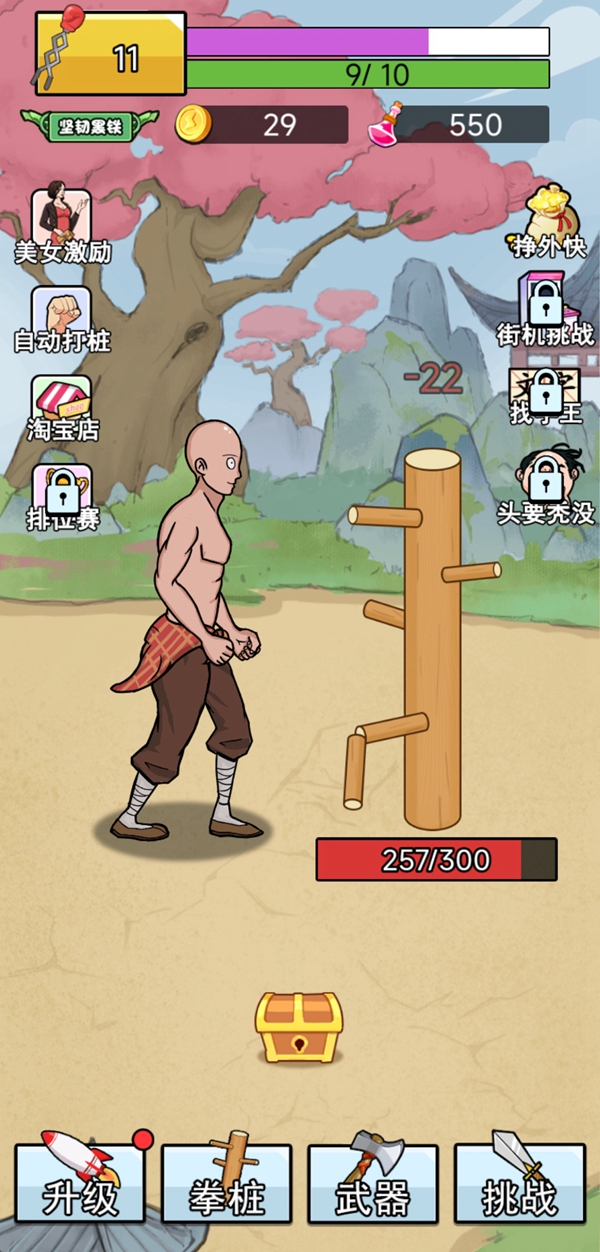Tap the locked 找拳王 icon

click(545, 395)
